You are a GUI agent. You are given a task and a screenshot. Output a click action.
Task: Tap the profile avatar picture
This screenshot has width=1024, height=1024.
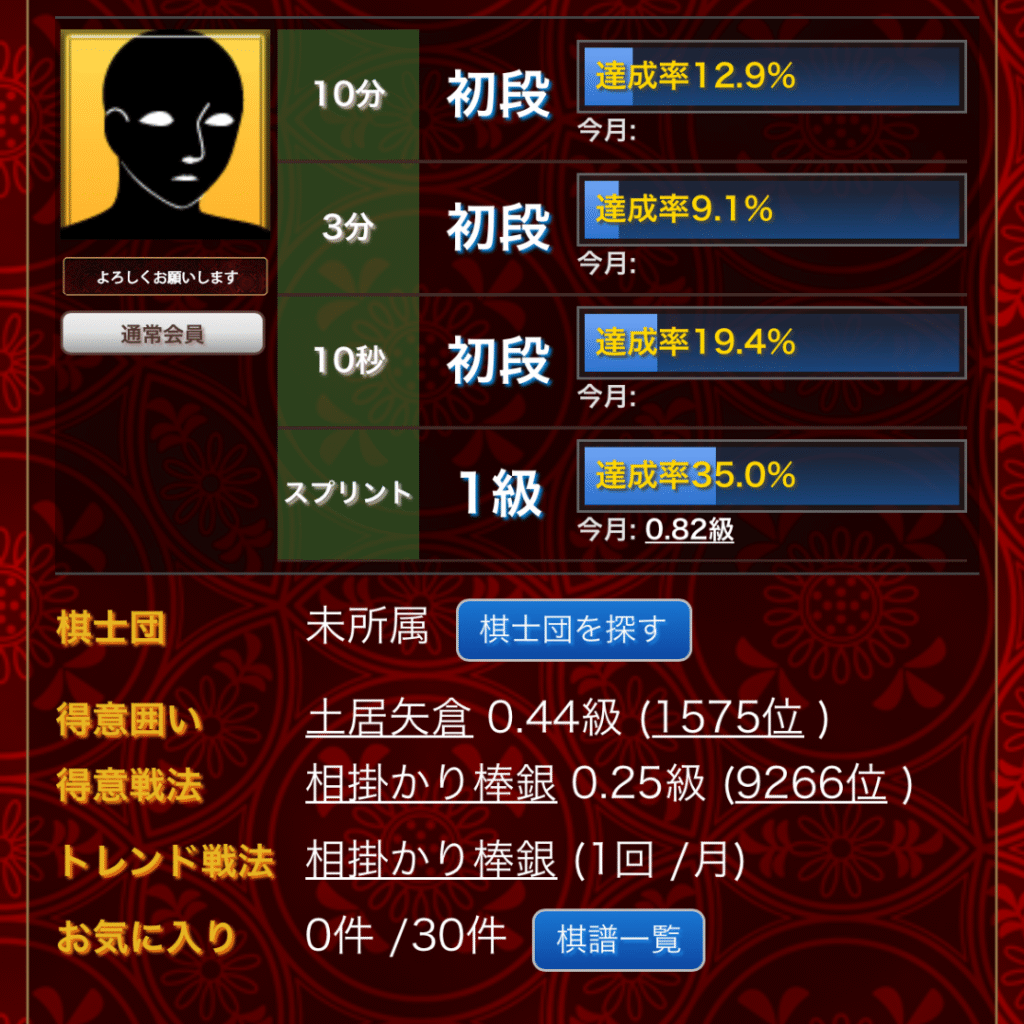click(165, 133)
